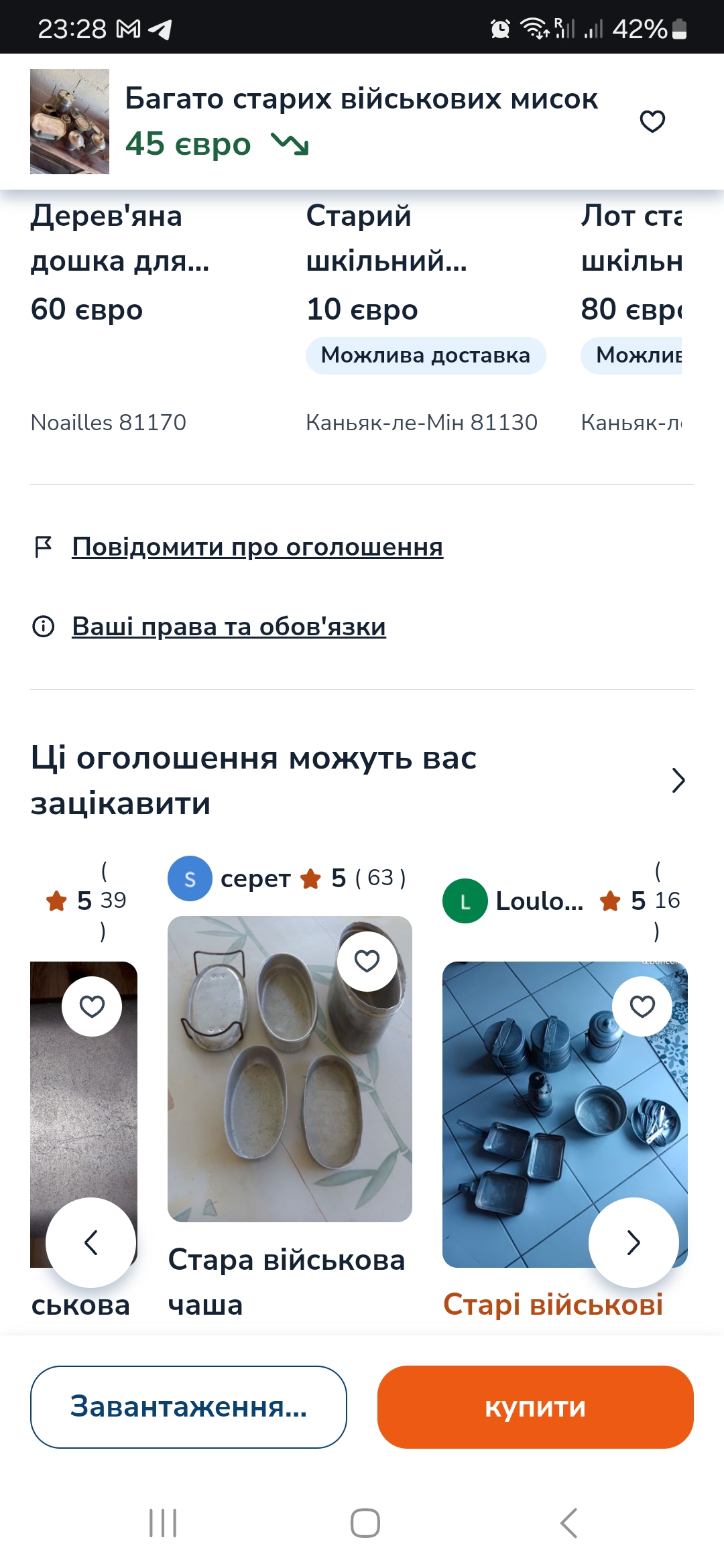This screenshot has height=1568, width=724.
Task: View seller Loulo's profile
Action: coord(513,901)
